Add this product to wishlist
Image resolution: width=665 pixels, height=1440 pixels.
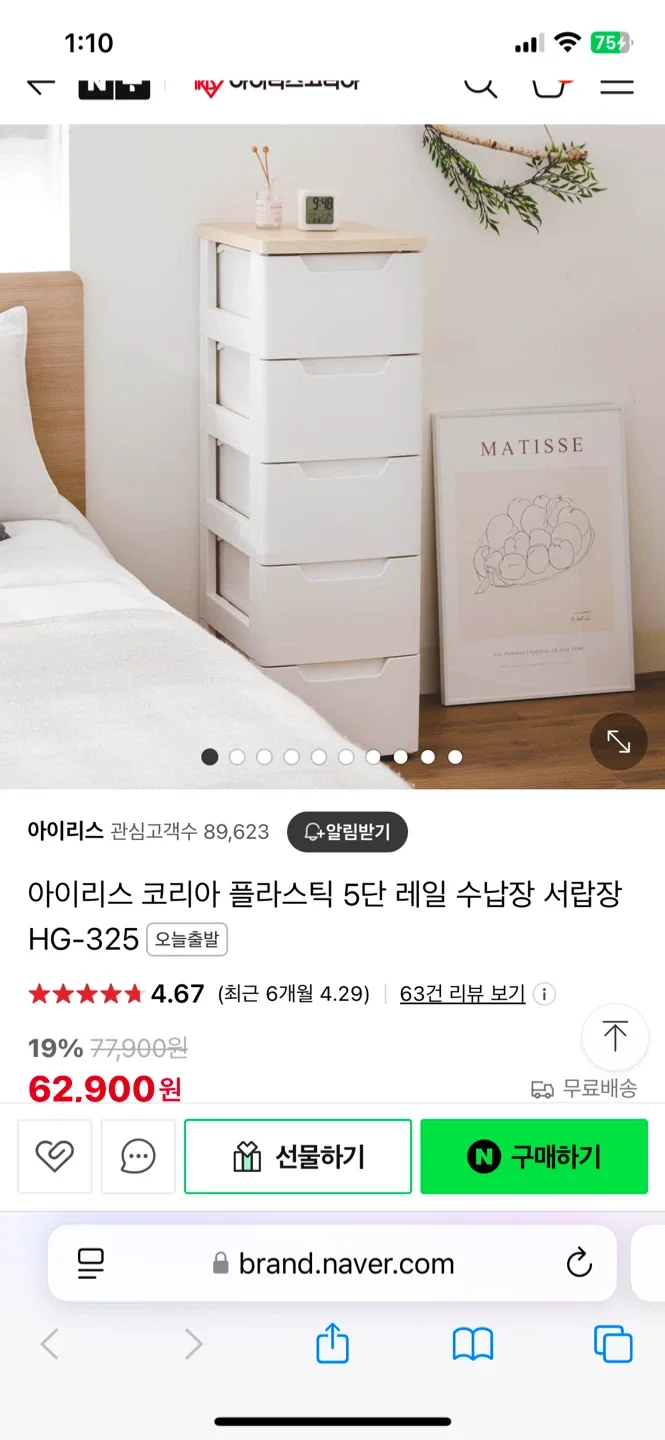coord(55,1157)
